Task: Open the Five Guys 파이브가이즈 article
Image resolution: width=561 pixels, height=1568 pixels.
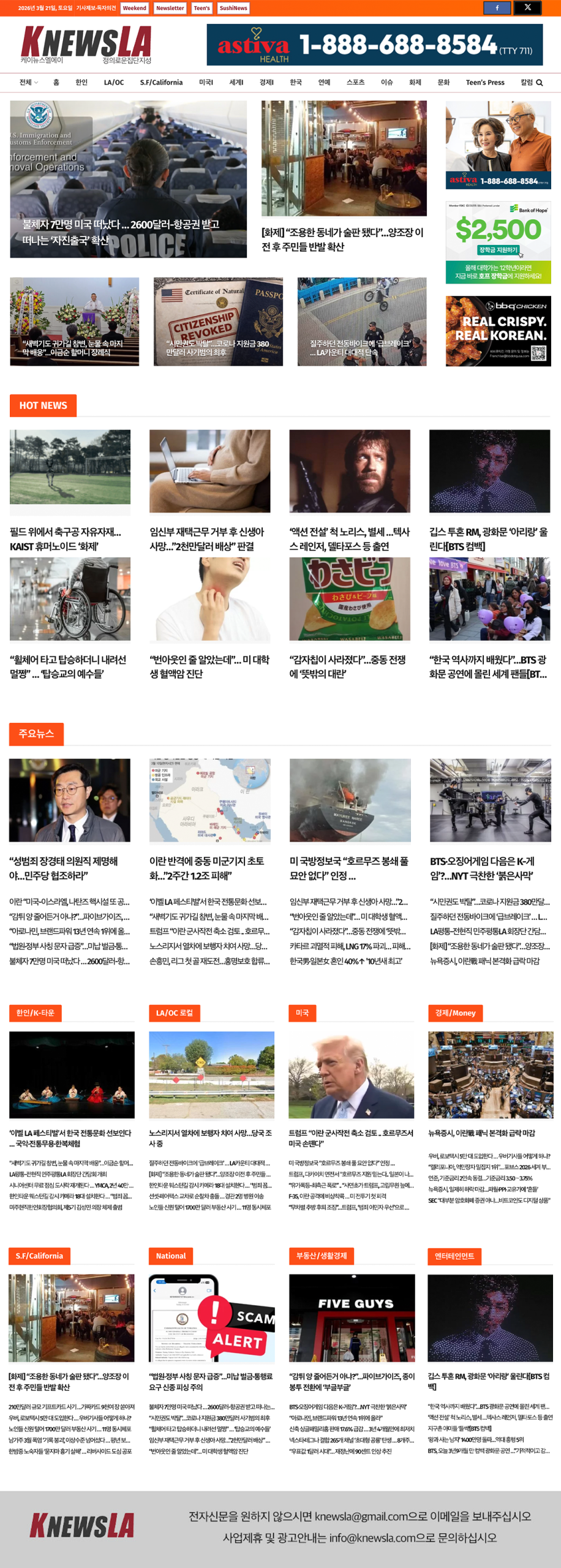Action: pyautogui.click(x=352, y=1380)
